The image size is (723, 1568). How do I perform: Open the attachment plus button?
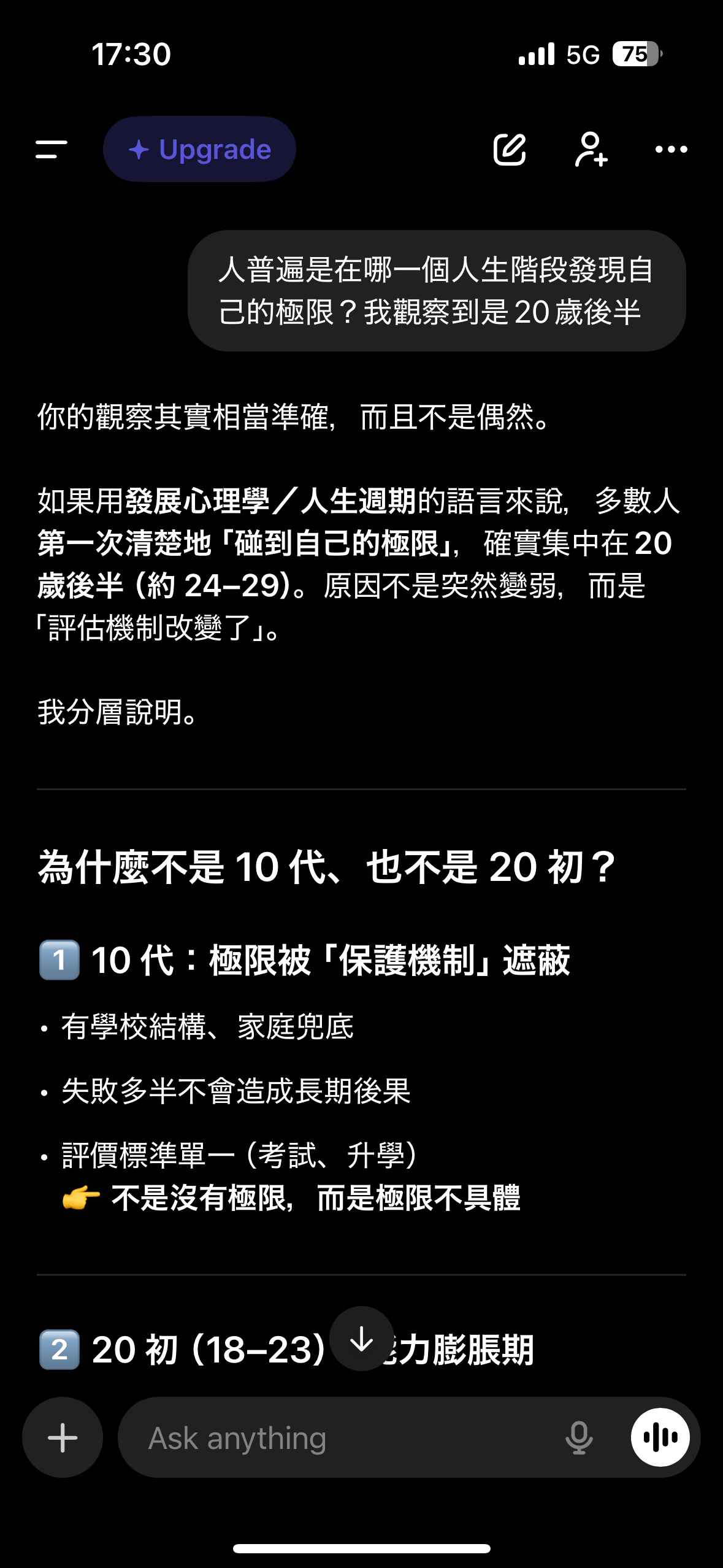[x=63, y=1437]
